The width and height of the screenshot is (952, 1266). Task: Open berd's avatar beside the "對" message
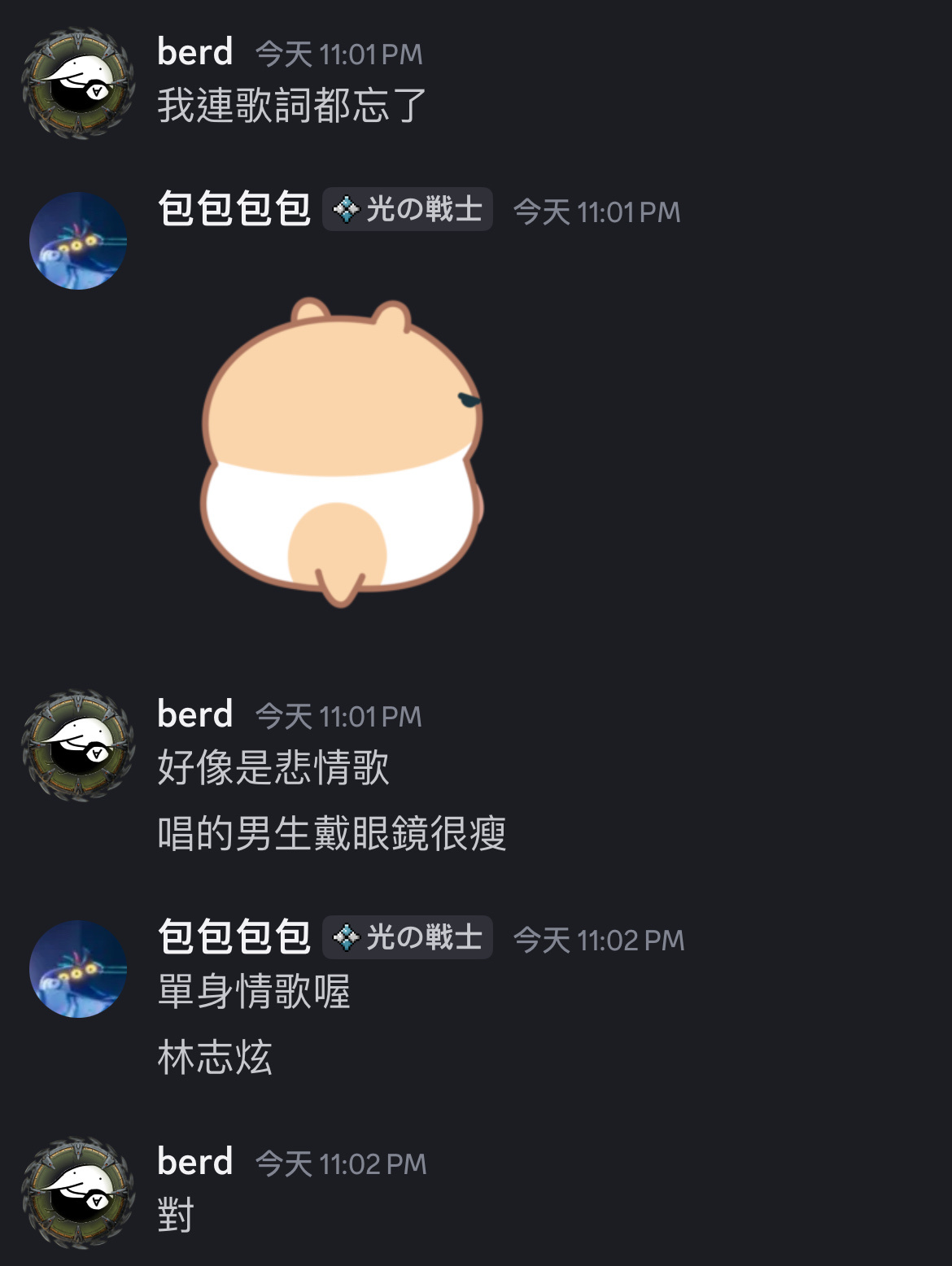[78, 1192]
